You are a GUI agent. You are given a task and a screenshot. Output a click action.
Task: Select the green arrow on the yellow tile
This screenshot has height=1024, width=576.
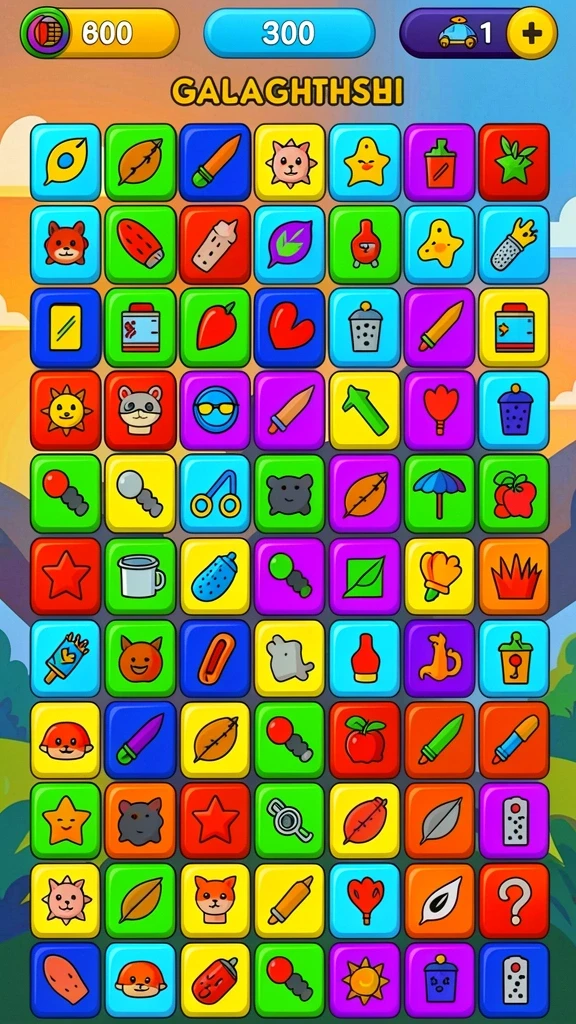pyautogui.click(x=364, y=410)
